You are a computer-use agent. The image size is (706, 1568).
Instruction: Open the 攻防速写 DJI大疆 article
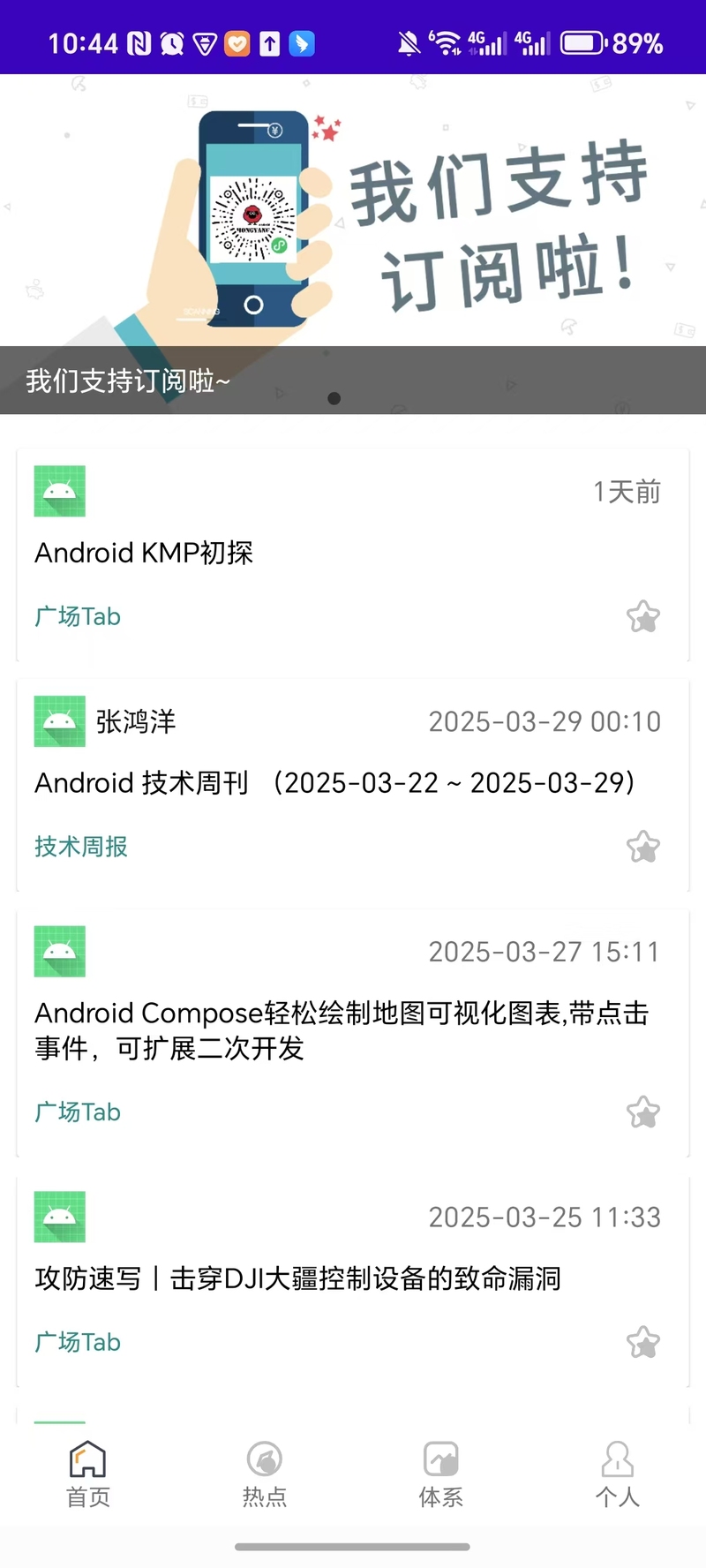point(298,1278)
